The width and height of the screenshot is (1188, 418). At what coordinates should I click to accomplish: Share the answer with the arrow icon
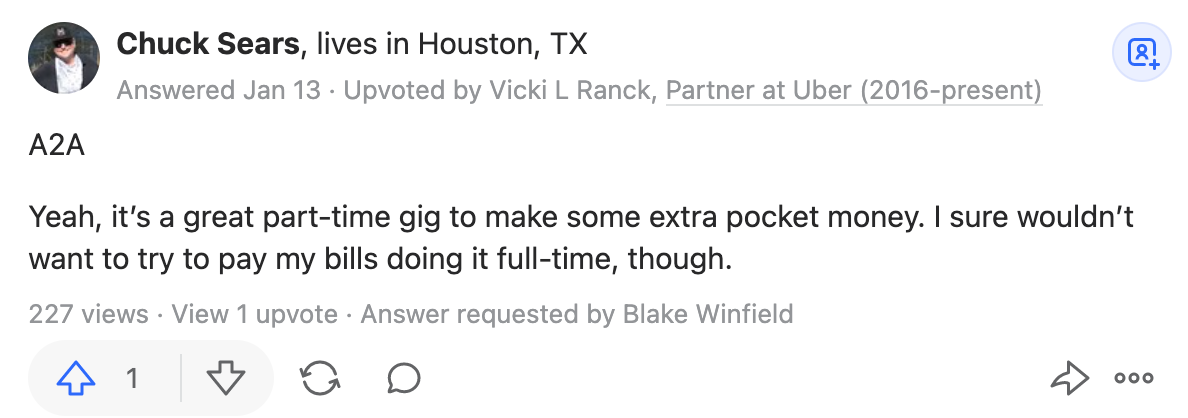coord(1070,378)
